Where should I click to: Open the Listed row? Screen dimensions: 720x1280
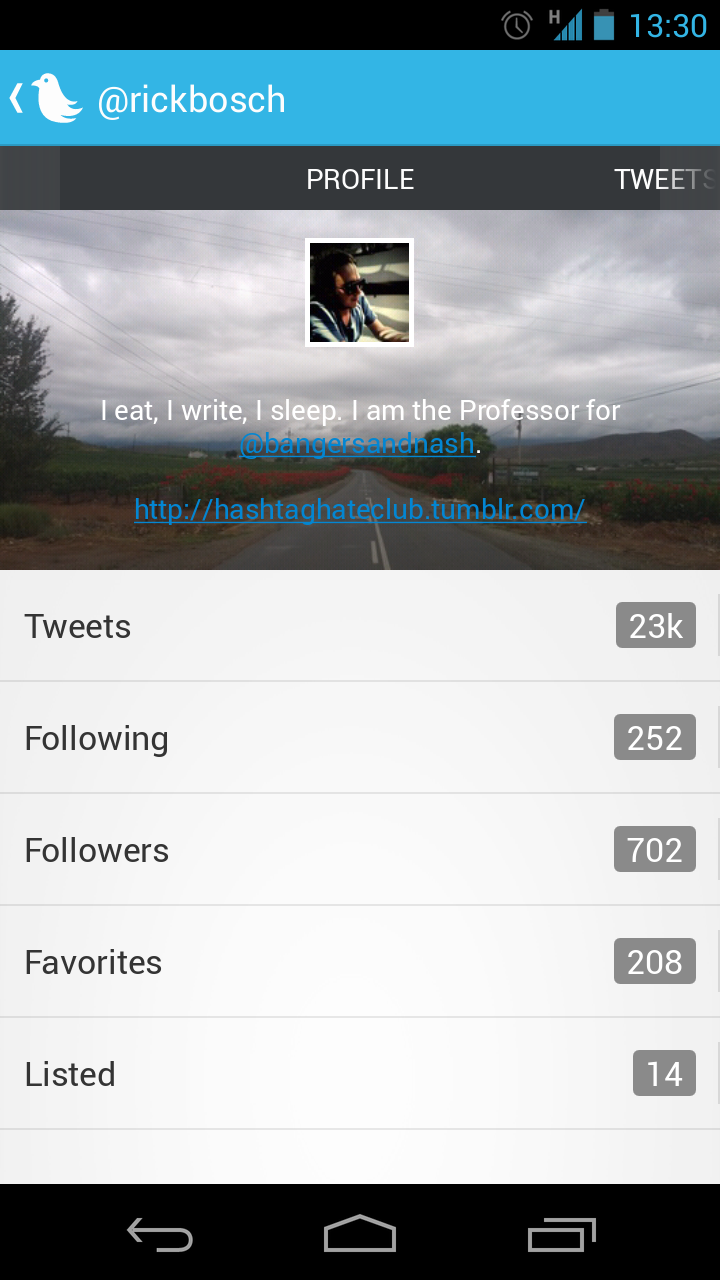(359, 1074)
